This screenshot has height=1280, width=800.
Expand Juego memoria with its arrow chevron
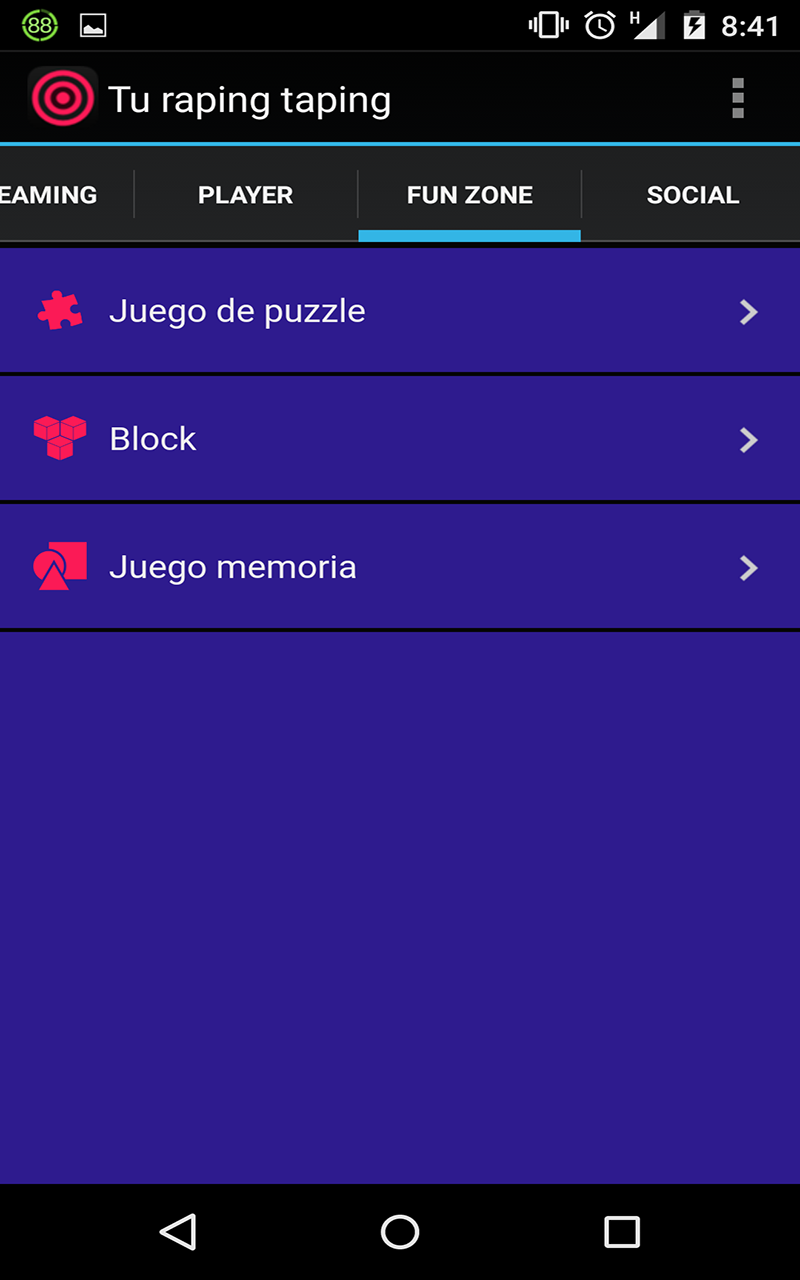click(x=749, y=568)
